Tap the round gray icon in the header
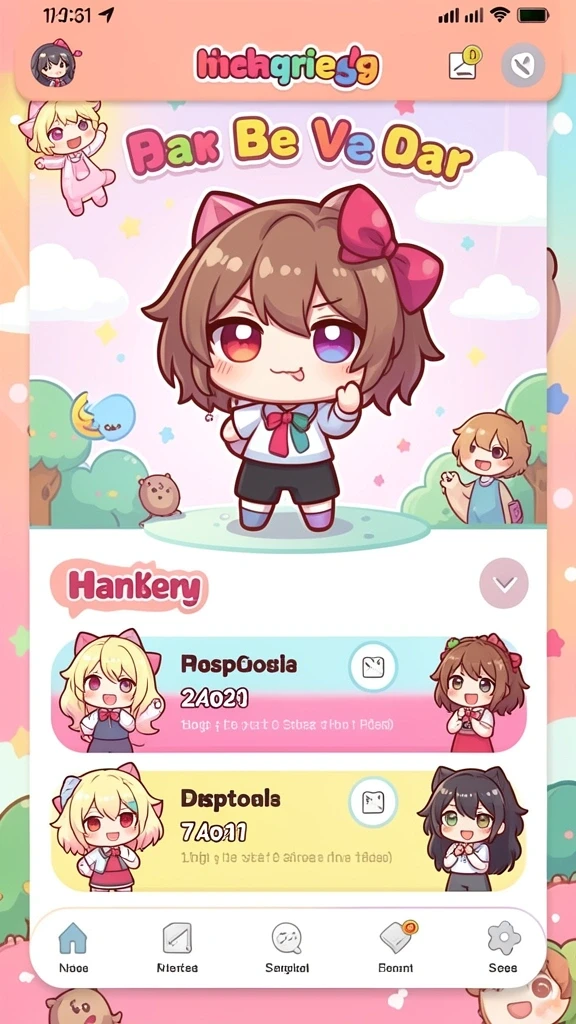The image size is (576, 1024). [522, 65]
